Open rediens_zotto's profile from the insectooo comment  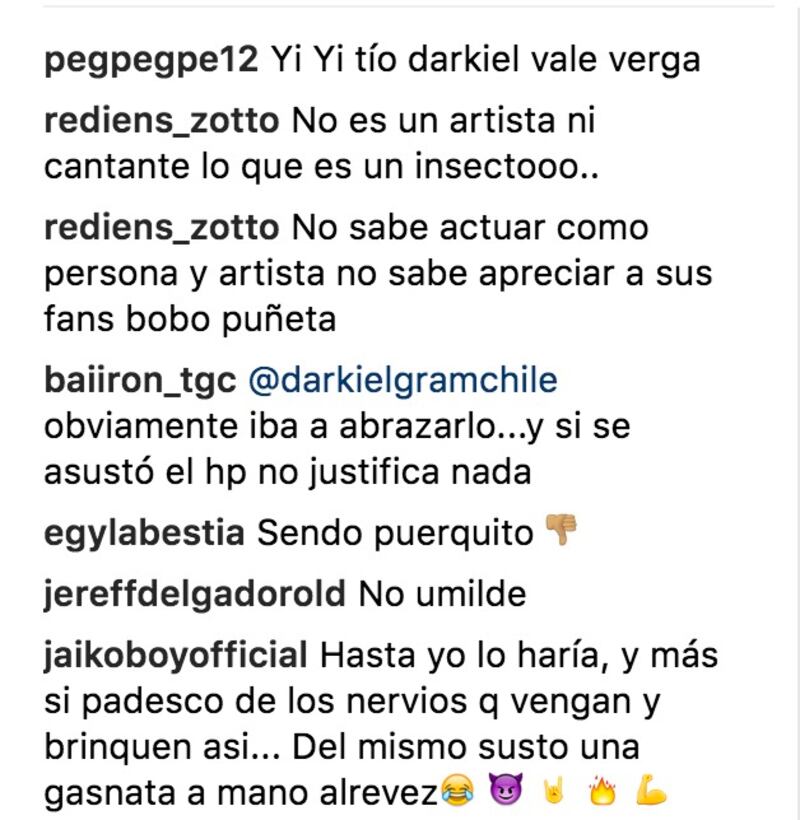(161, 121)
